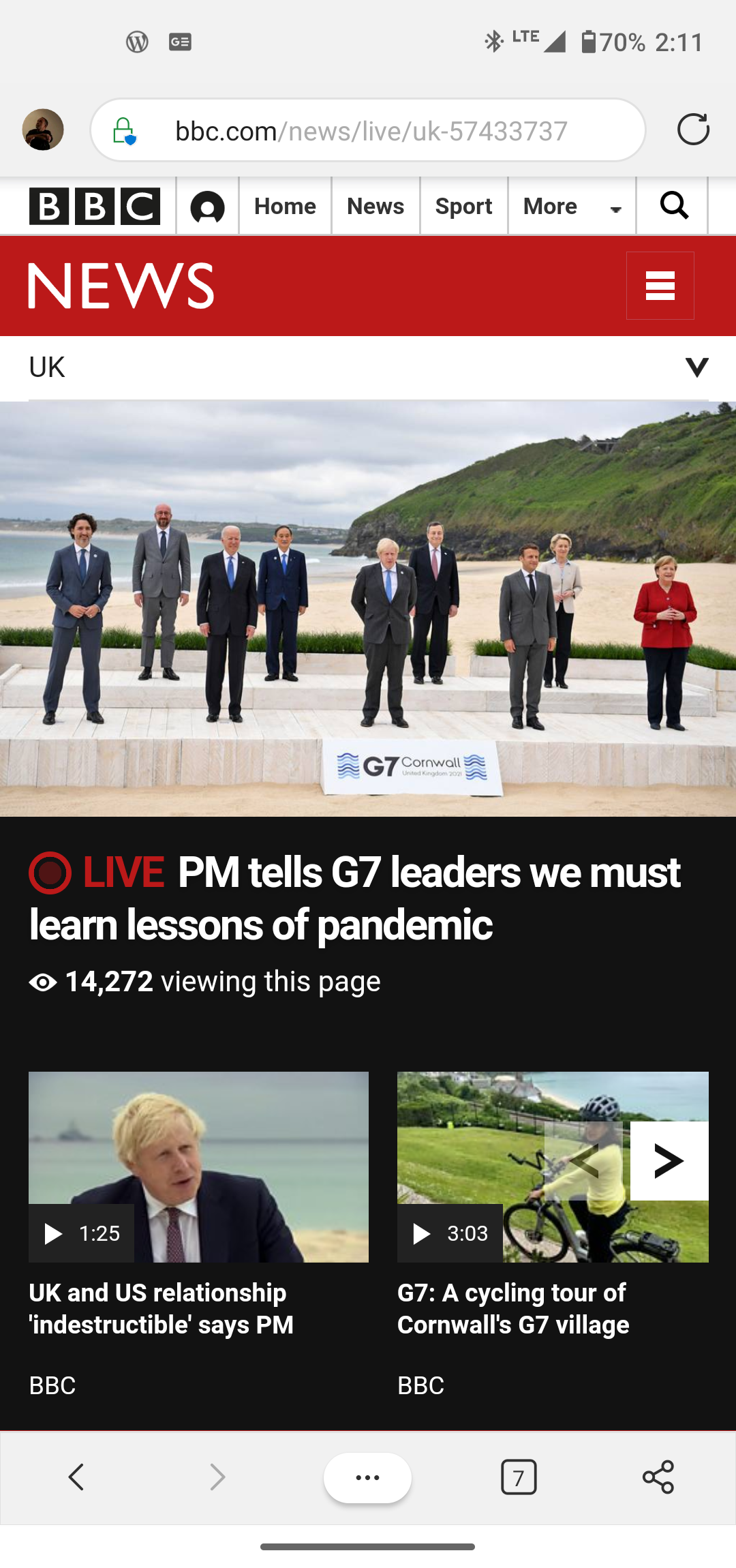Go back in browser
Screen dimensions: 736x1568
point(76,1477)
